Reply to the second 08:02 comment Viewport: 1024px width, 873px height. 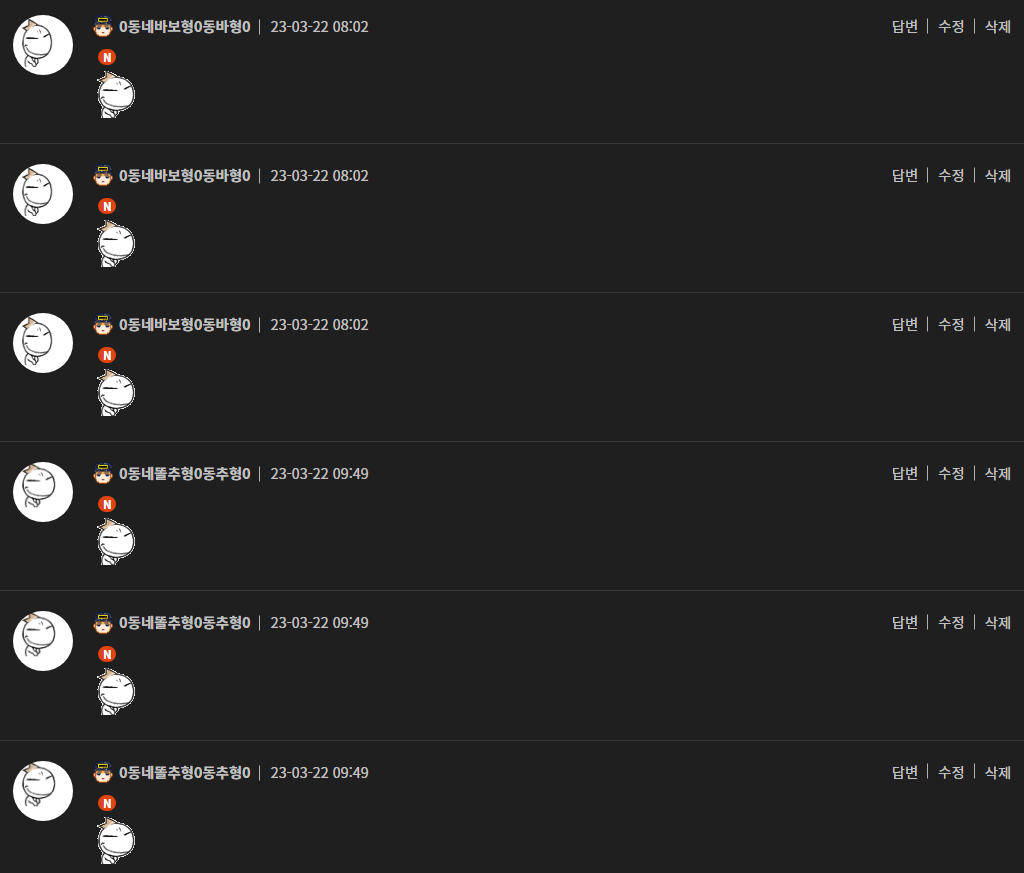tap(904, 176)
